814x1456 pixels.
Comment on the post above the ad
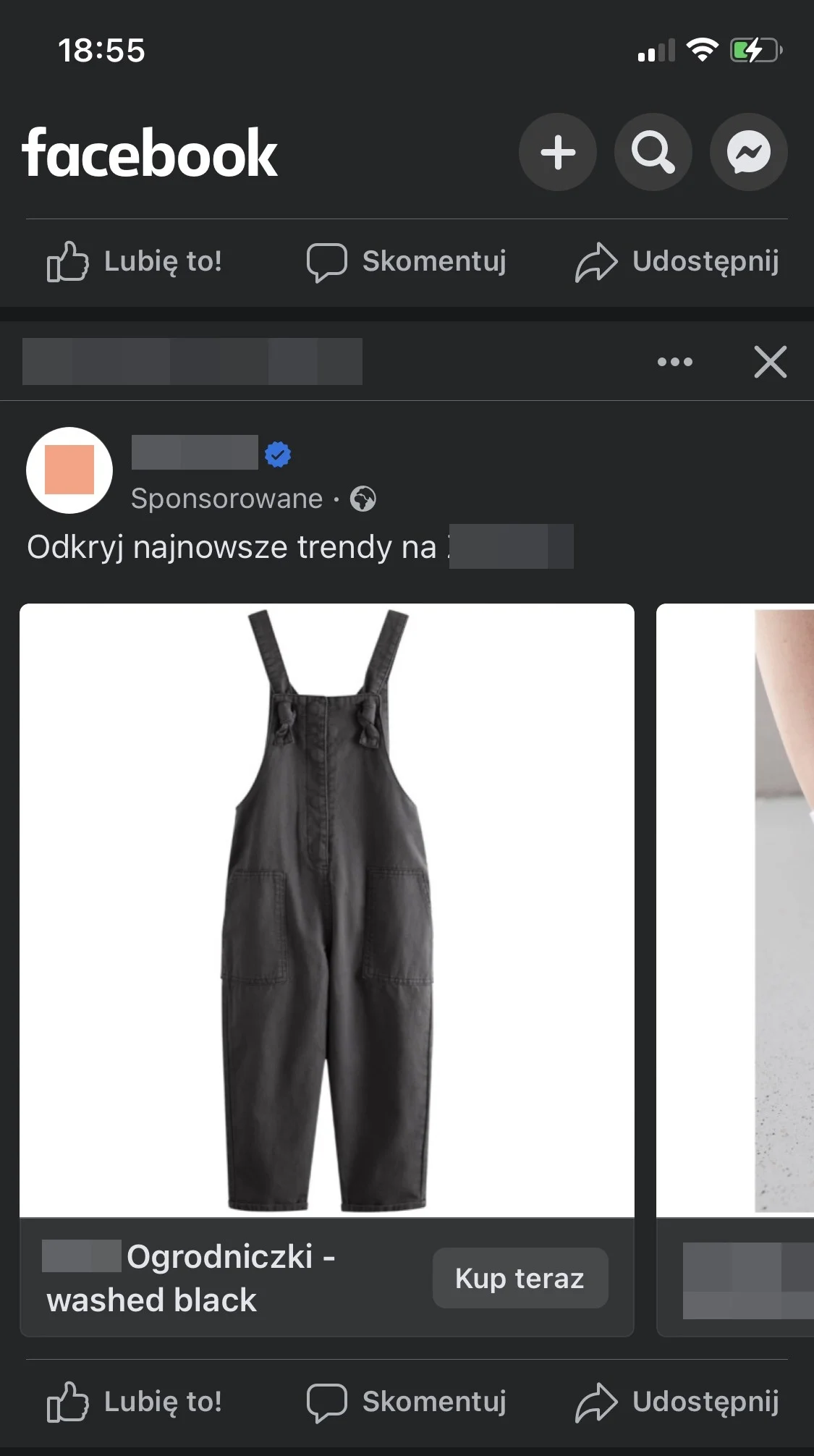pos(407,261)
